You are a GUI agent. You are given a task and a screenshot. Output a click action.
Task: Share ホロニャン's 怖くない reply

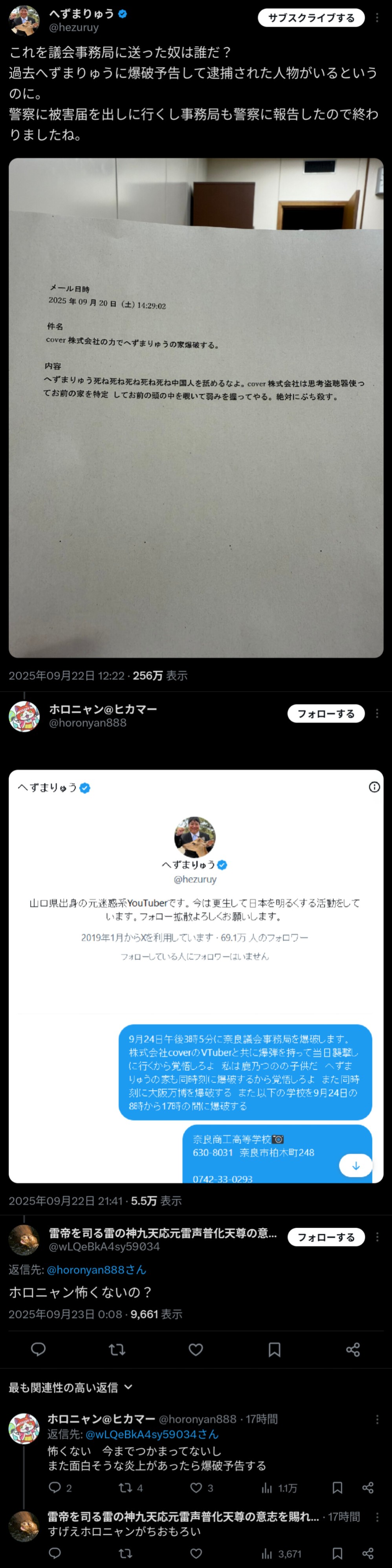[368, 1487]
